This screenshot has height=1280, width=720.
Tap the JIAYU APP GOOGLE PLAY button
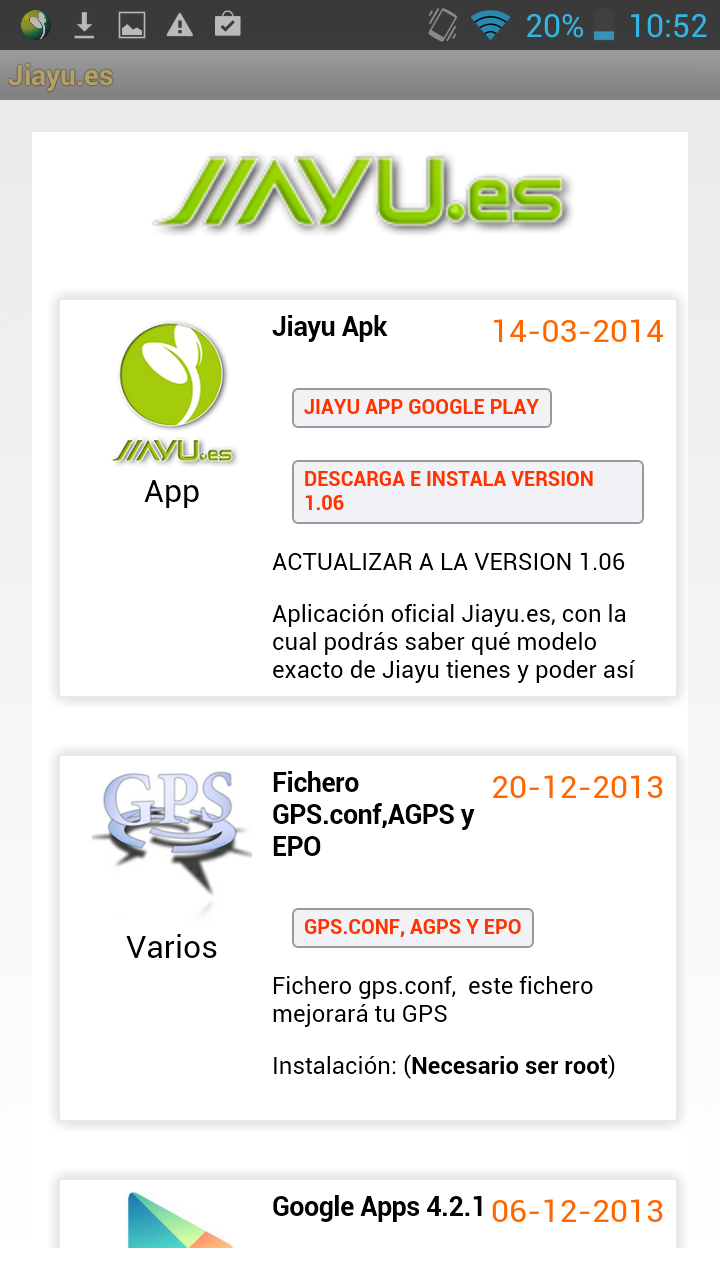click(421, 408)
